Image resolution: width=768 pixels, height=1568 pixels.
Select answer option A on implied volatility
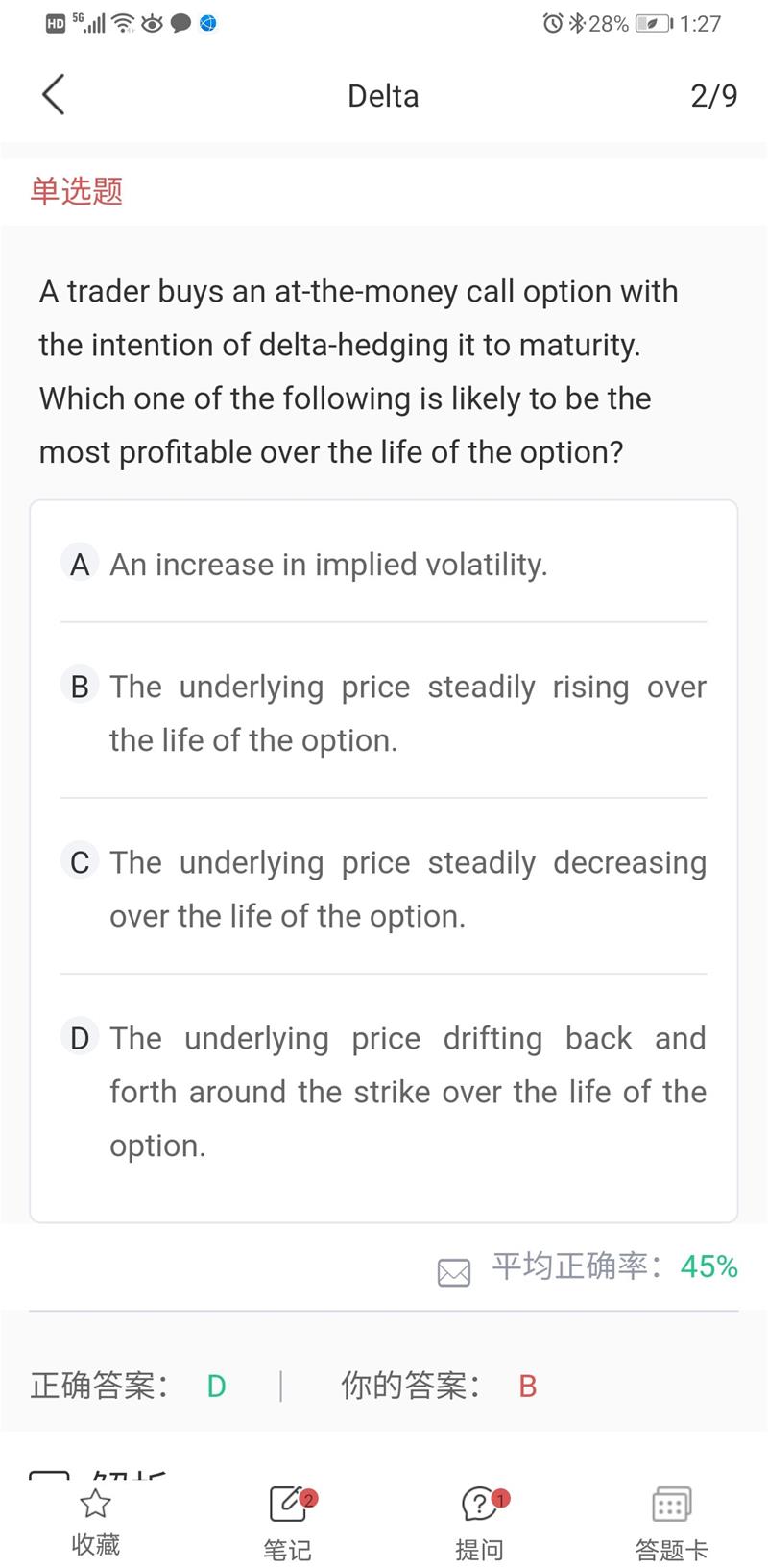click(x=384, y=564)
